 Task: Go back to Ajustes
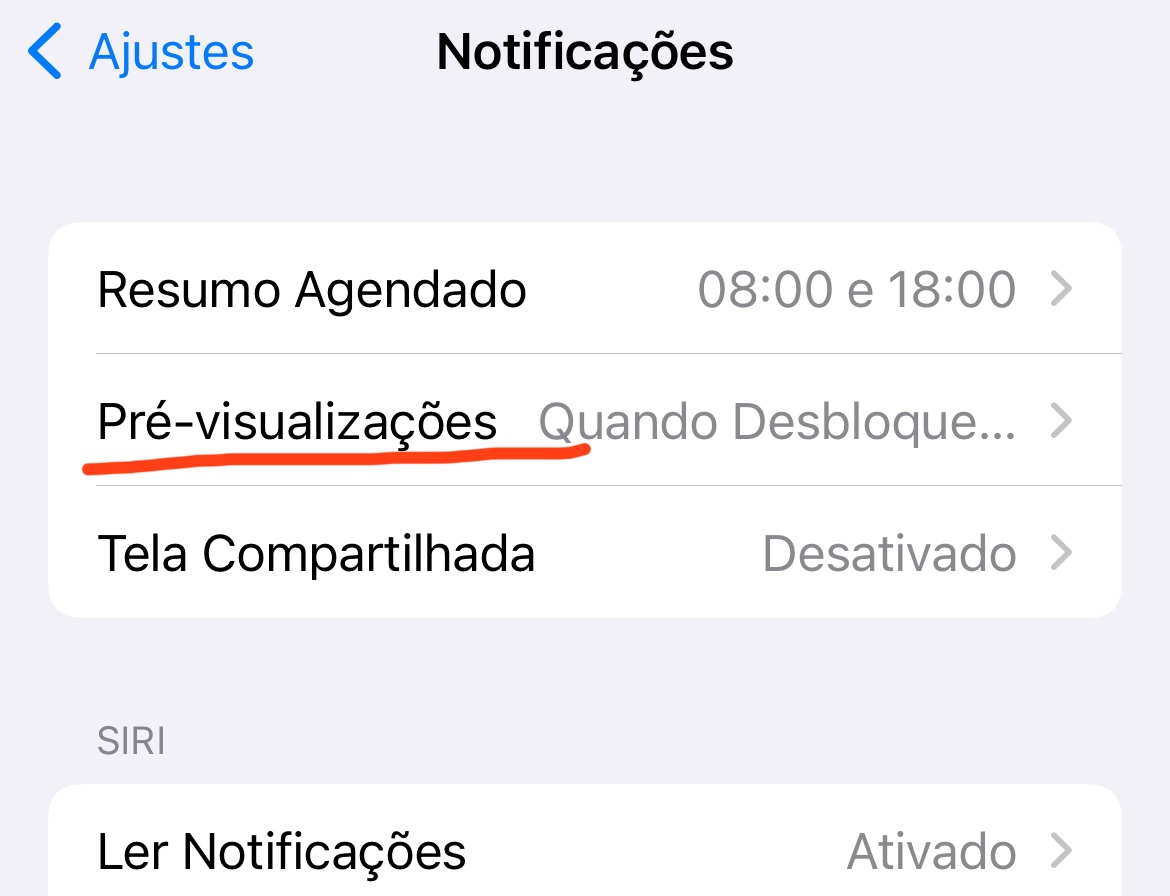(142, 52)
